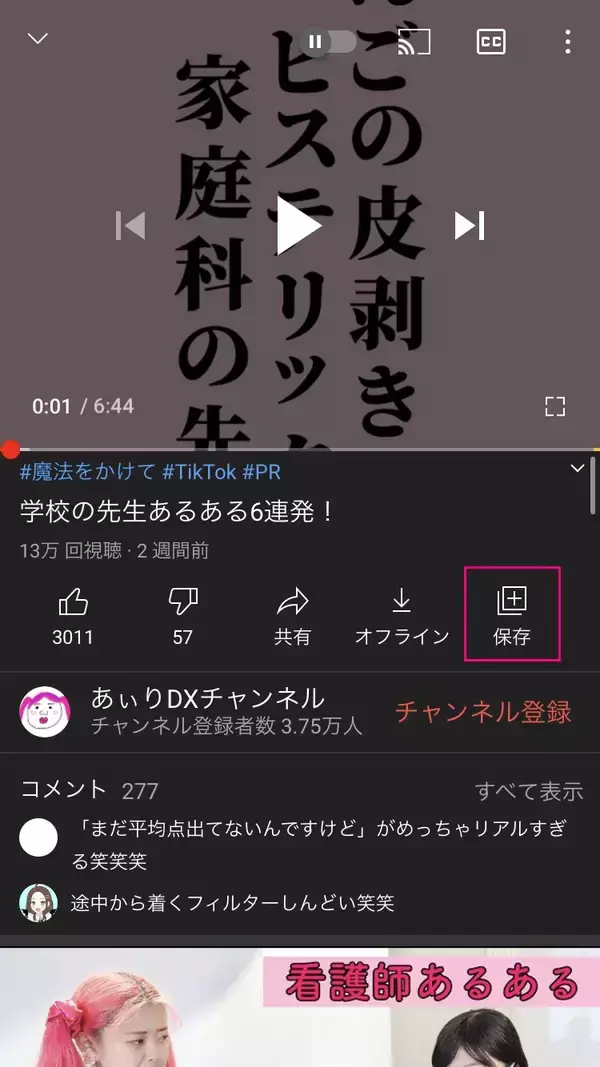Save the video with 保存

click(x=511, y=615)
